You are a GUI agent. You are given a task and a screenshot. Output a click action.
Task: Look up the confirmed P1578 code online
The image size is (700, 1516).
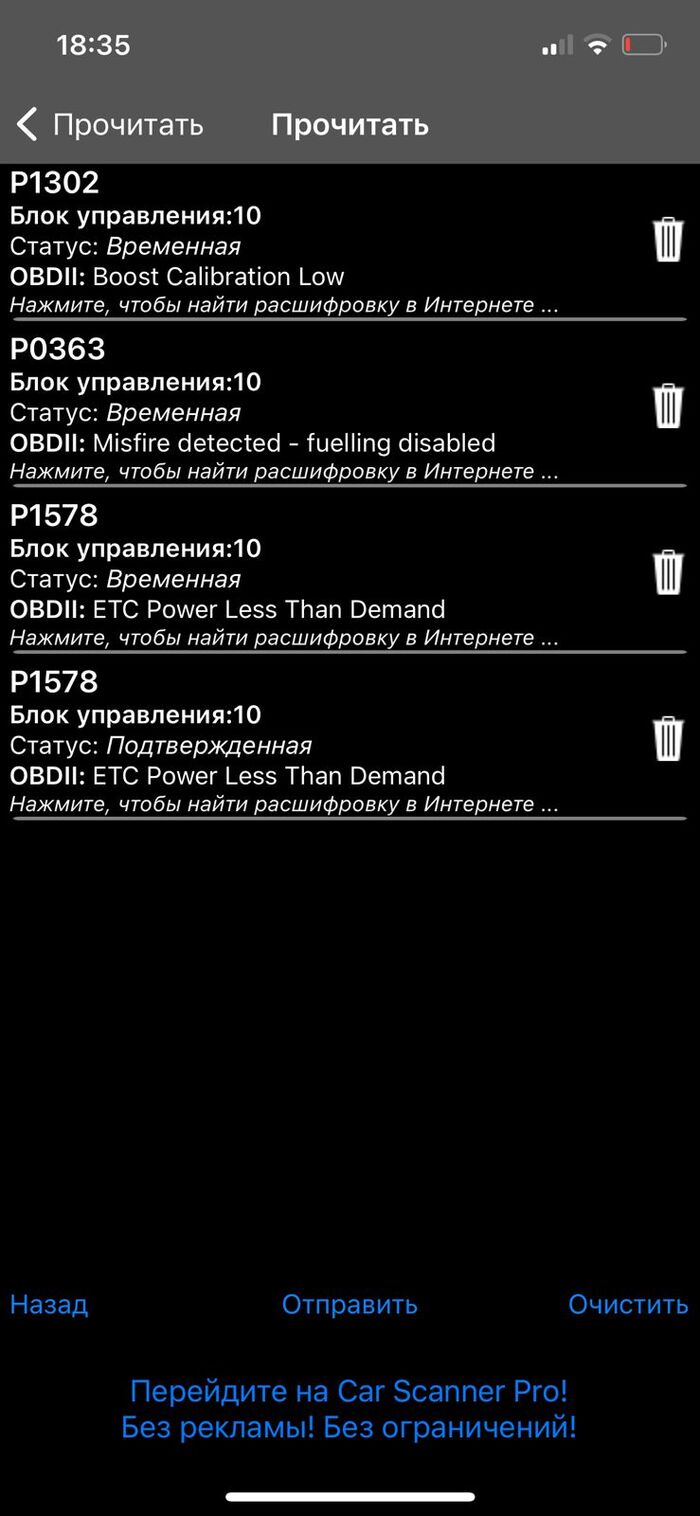284,803
